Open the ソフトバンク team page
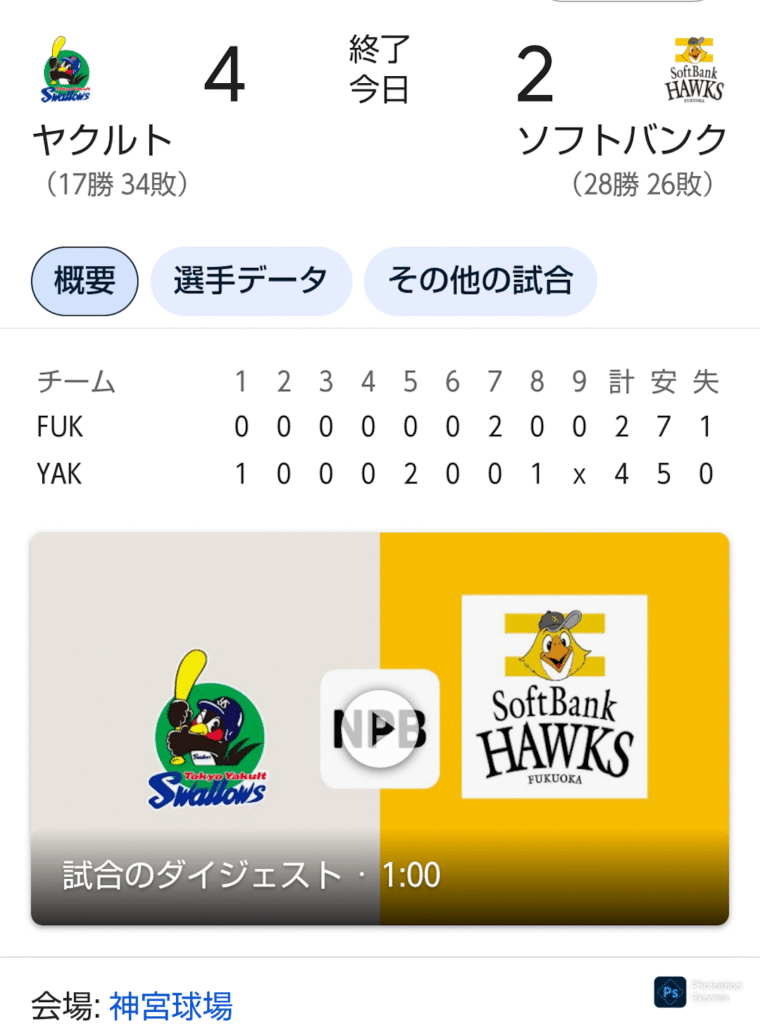The width and height of the screenshot is (760, 1024). (622, 141)
